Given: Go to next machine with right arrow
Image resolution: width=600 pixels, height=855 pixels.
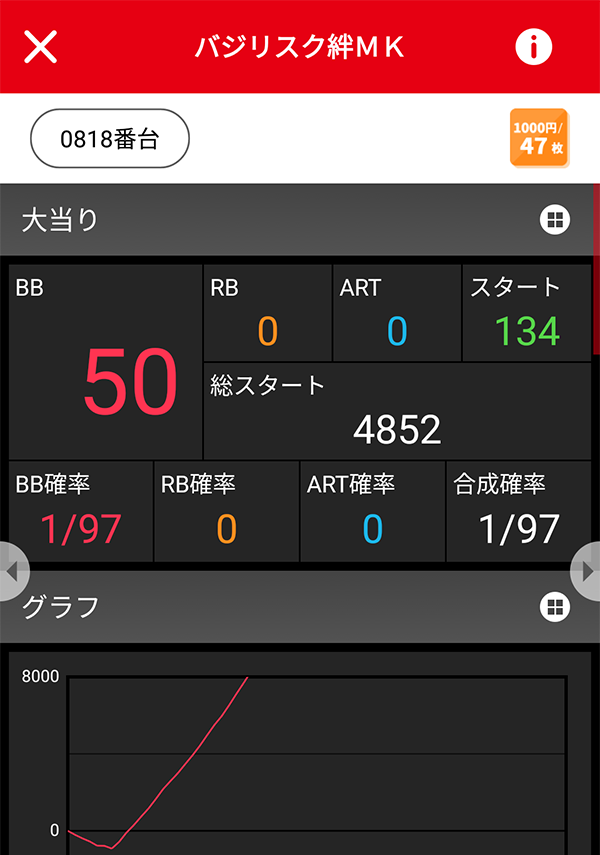Looking at the screenshot, I should (587, 570).
